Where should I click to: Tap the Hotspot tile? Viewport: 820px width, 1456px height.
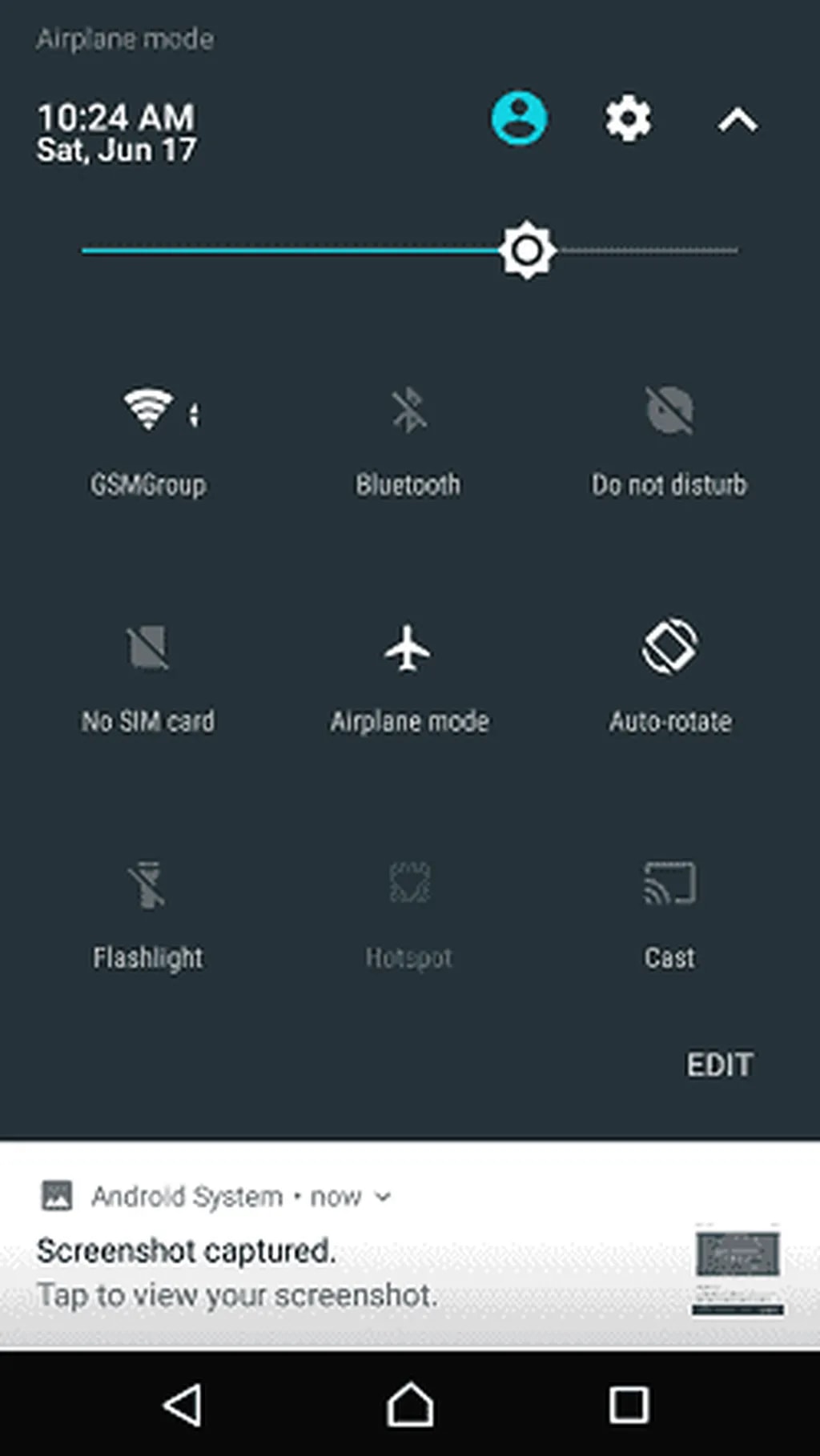tap(408, 911)
